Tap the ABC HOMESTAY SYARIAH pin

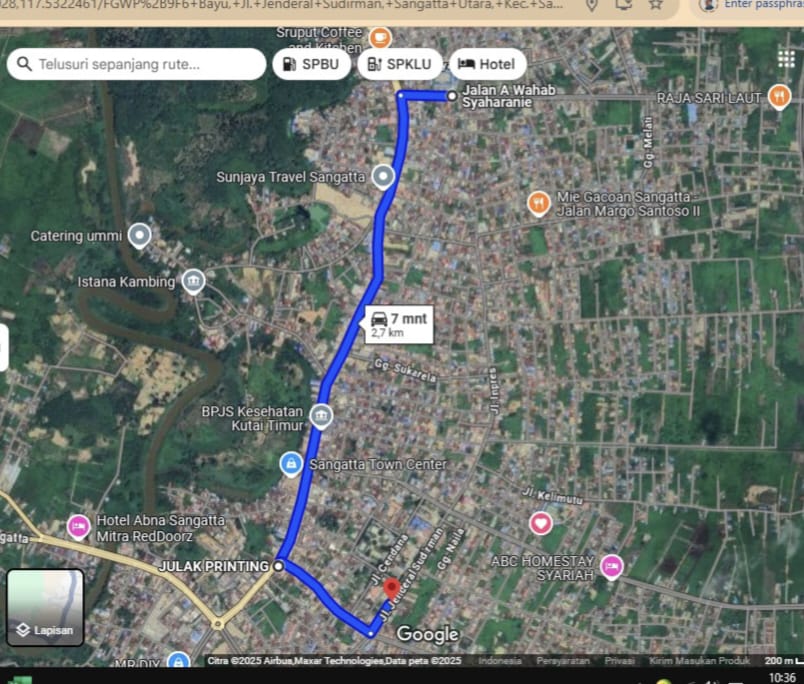pos(611,567)
